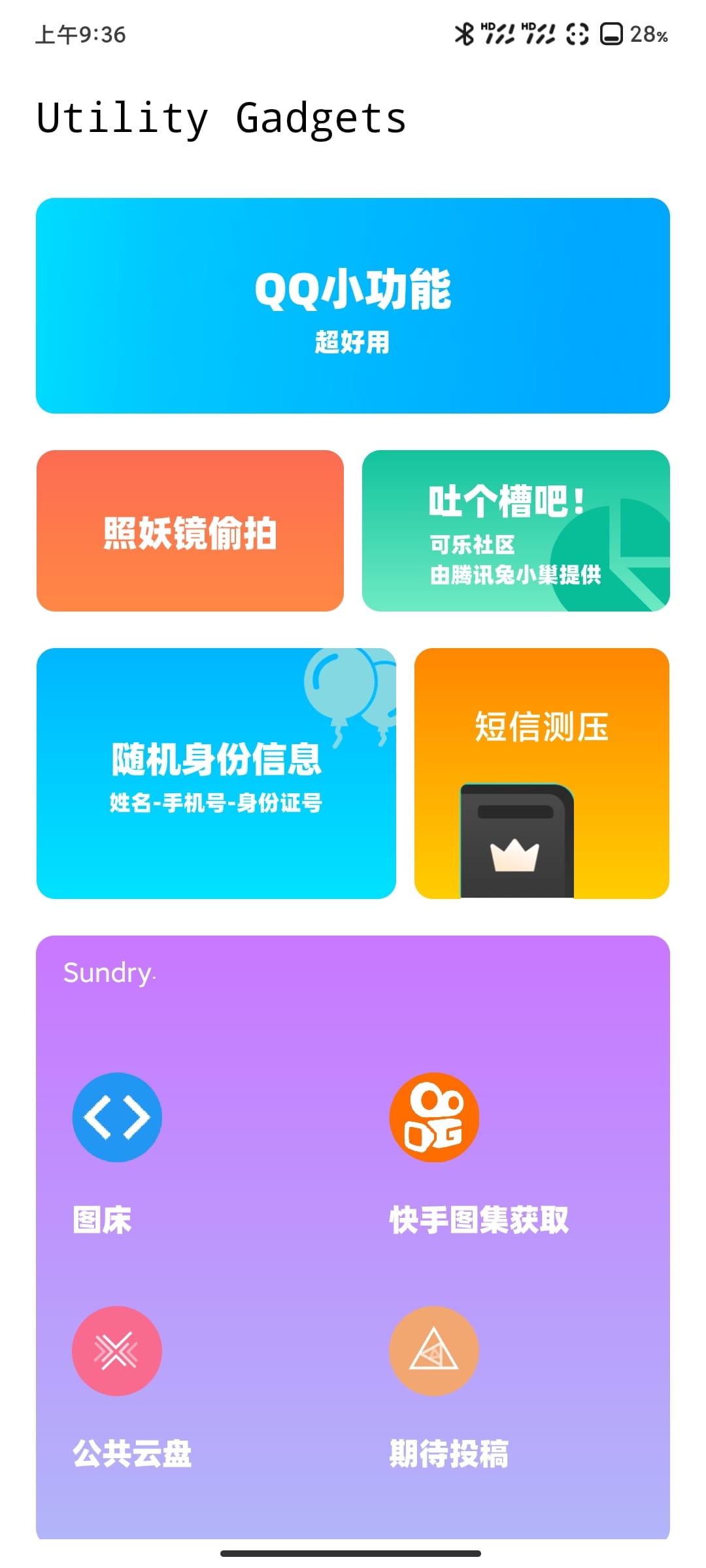Open the 随机身份信息 card

[x=216, y=774]
